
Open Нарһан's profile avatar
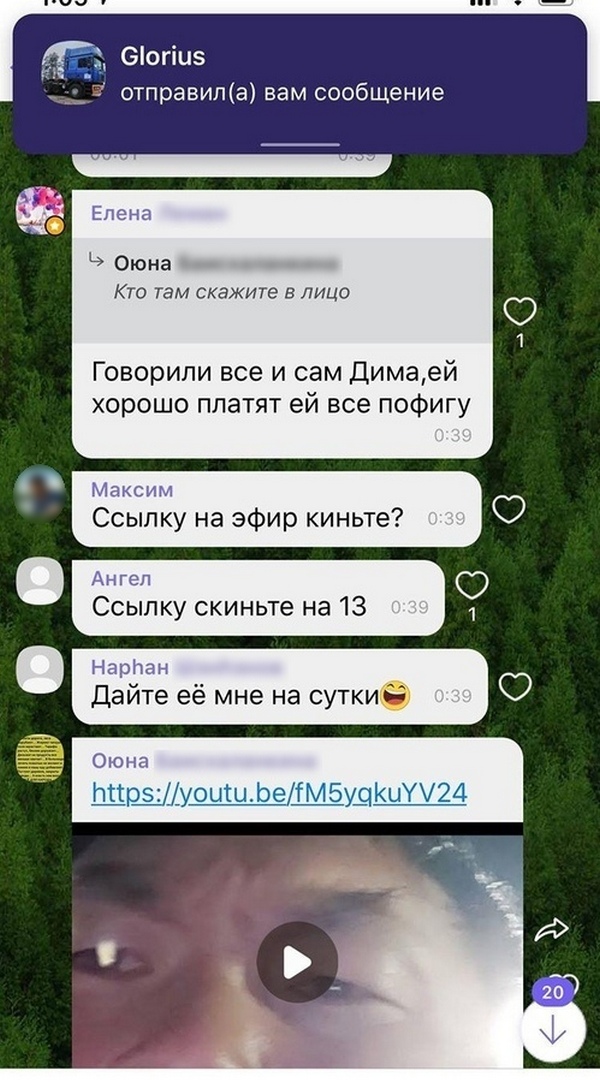pyautogui.click(x=41, y=669)
